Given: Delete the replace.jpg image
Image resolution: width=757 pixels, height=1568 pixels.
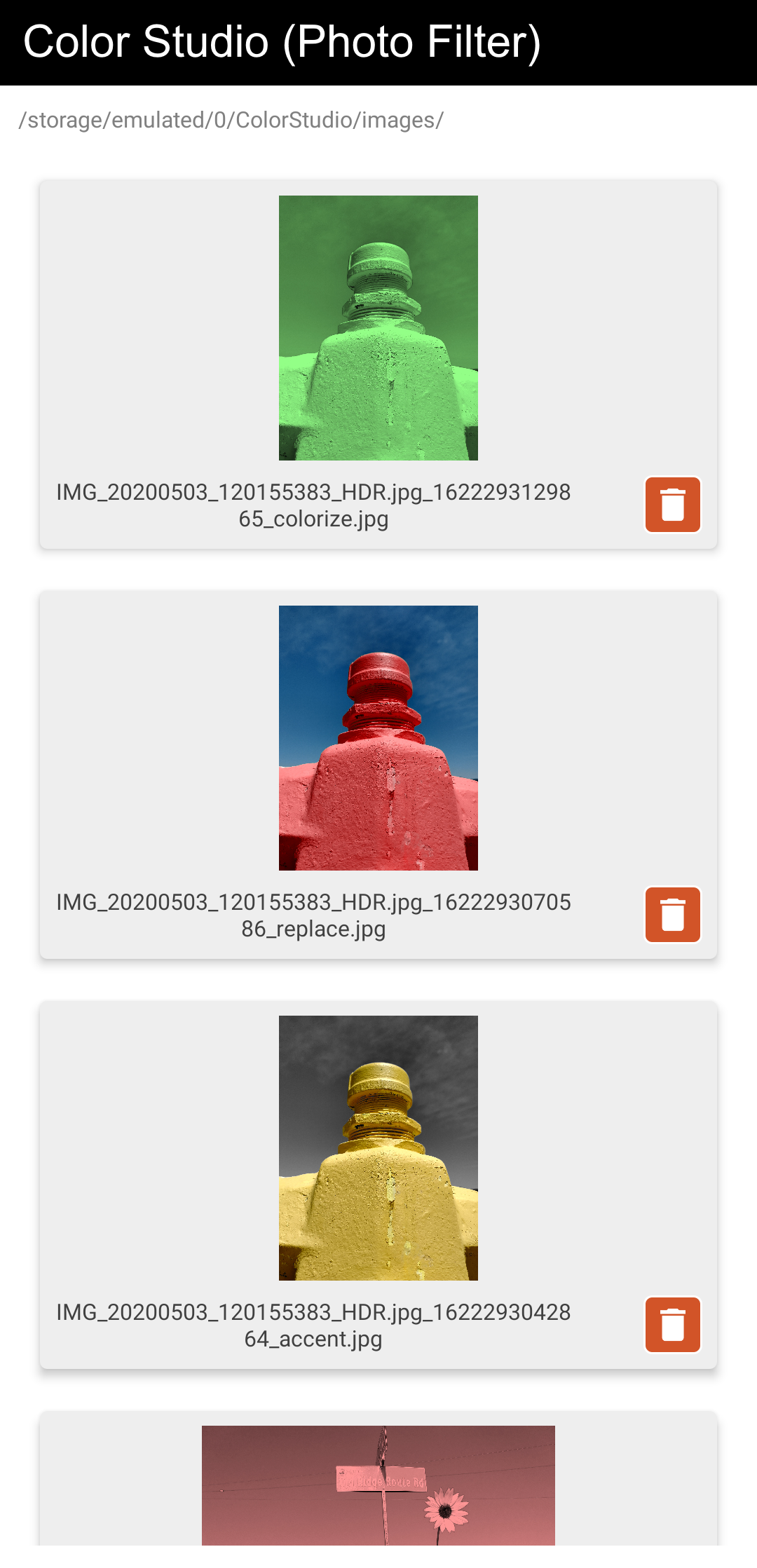Looking at the screenshot, I should tap(673, 915).
